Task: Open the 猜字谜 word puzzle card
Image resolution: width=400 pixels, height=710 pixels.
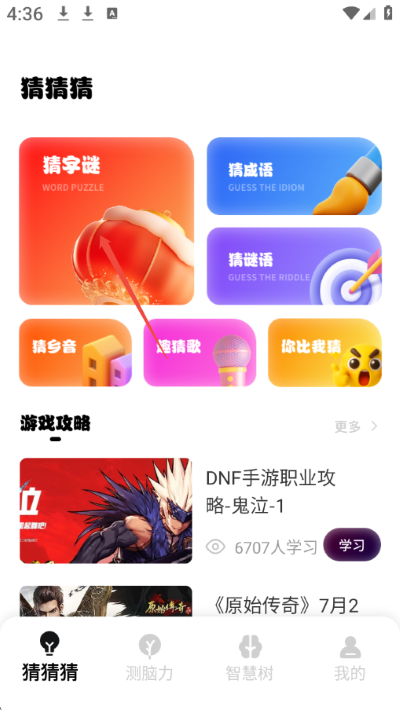Action: click(106, 221)
